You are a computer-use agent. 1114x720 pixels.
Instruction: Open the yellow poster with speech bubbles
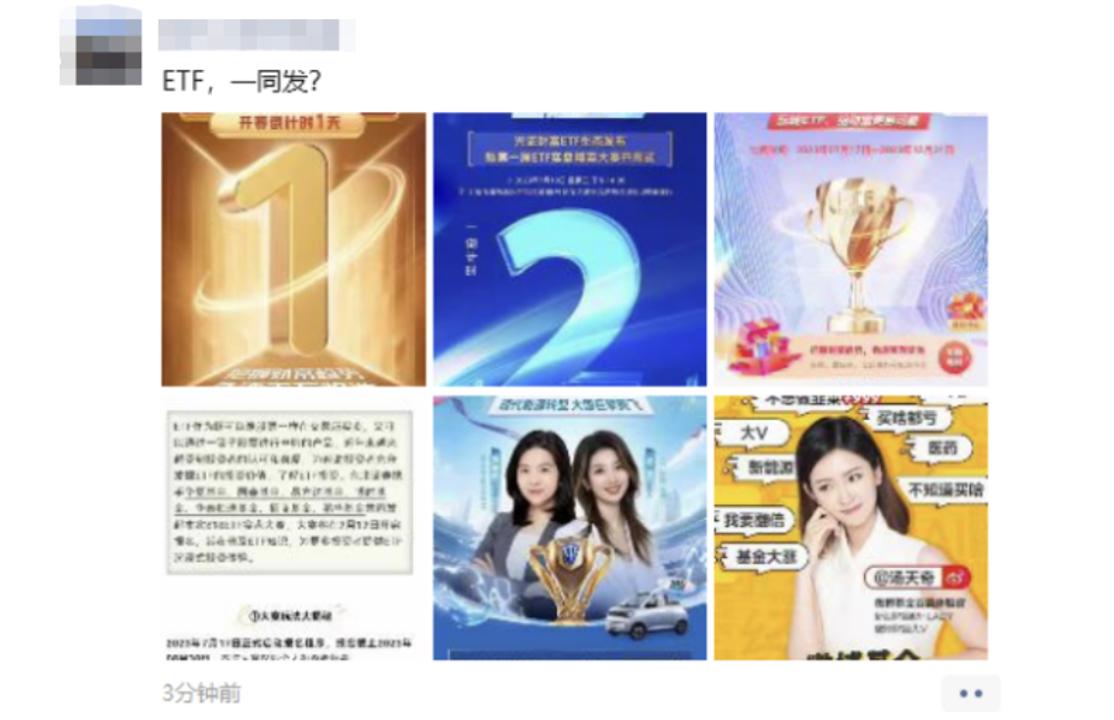(x=850, y=527)
